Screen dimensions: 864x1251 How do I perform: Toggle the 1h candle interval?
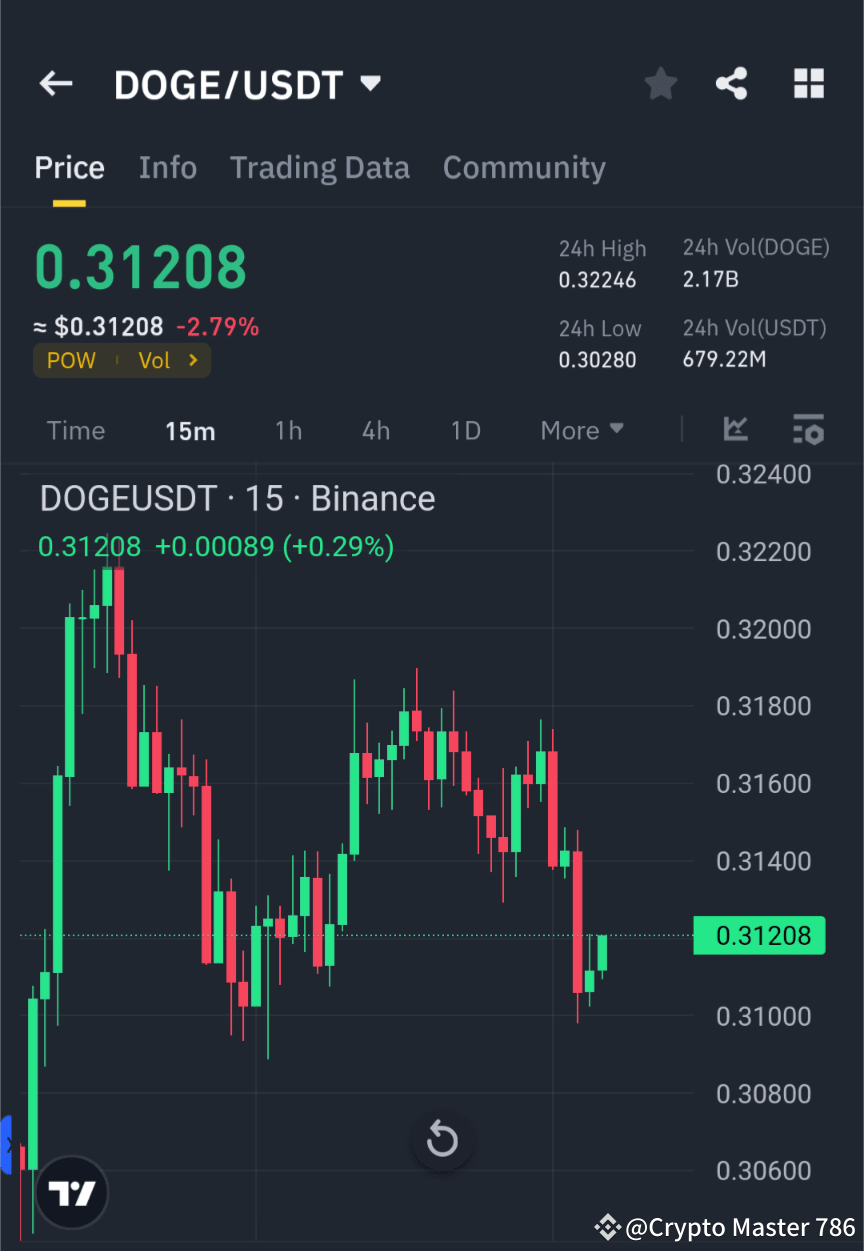tap(288, 430)
